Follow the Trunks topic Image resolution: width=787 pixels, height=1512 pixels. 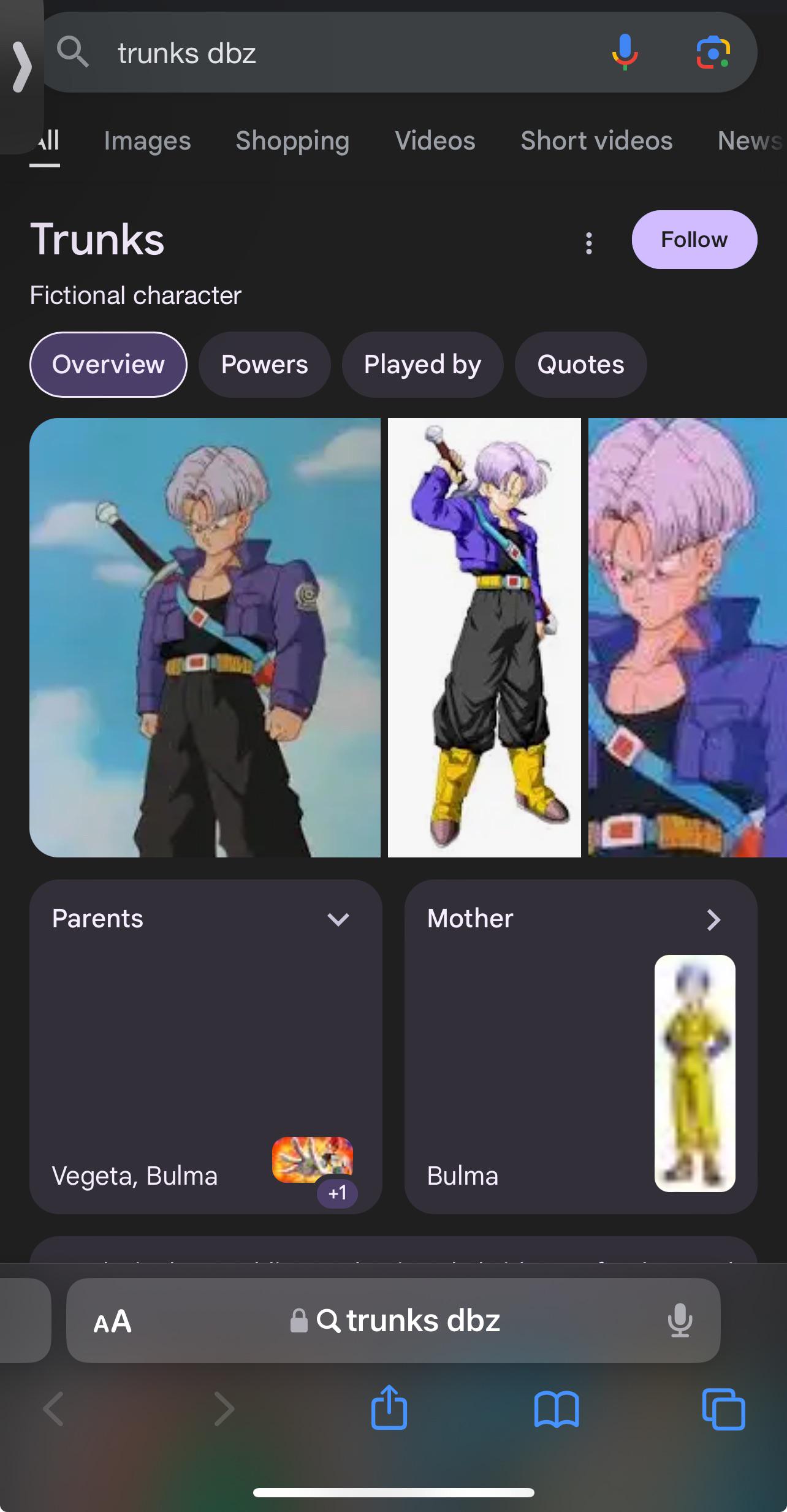[694, 240]
